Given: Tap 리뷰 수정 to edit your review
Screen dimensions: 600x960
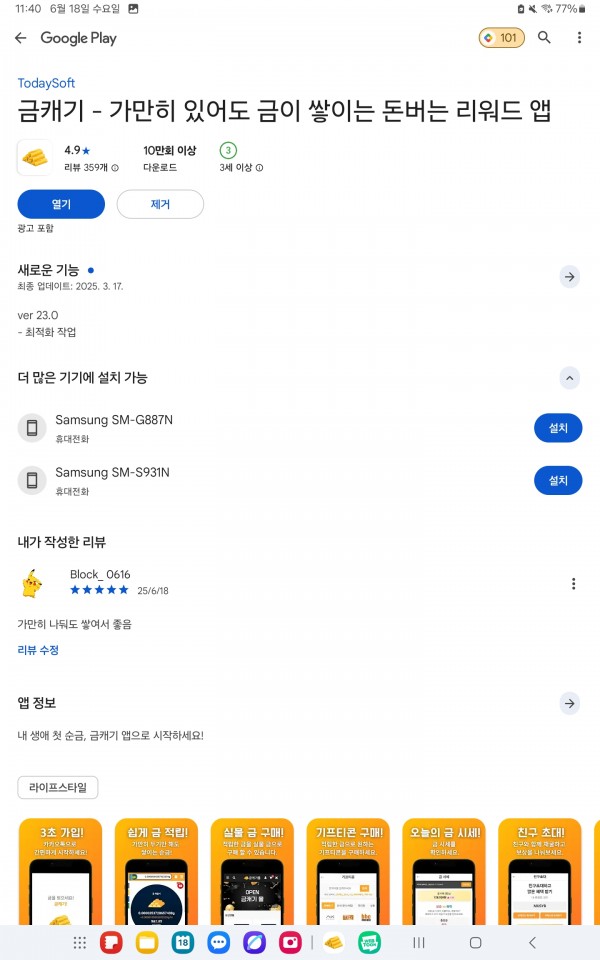Looking at the screenshot, I should pyautogui.click(x=38, y=650).
